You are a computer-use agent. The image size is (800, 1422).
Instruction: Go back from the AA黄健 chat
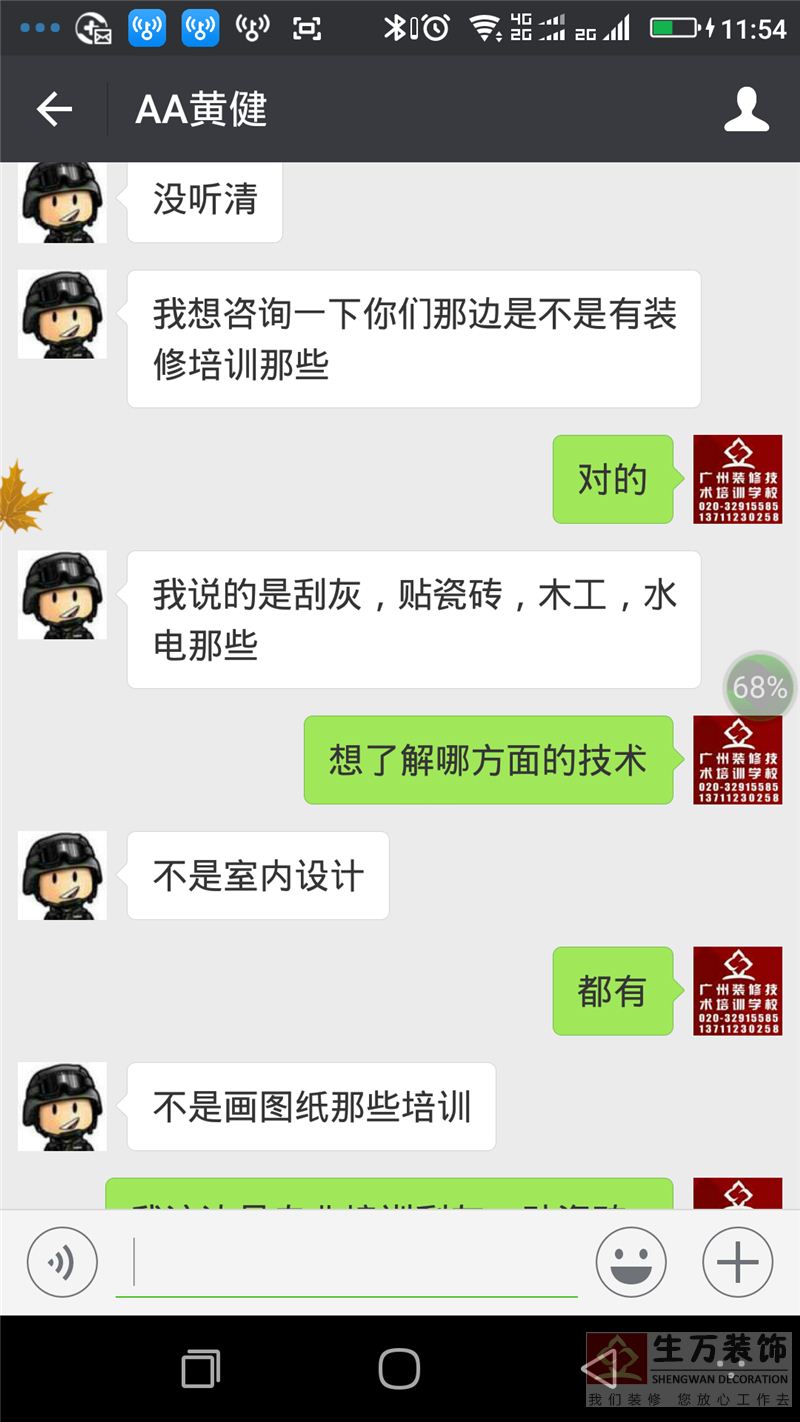click(54, 109)
